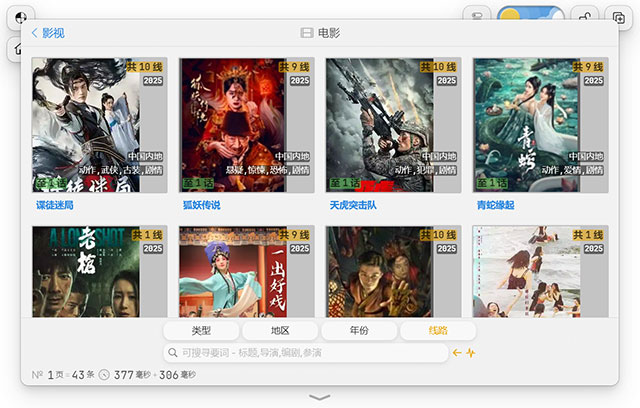
Task: Focus the keyword search field
Action: [x=305, y=353]
